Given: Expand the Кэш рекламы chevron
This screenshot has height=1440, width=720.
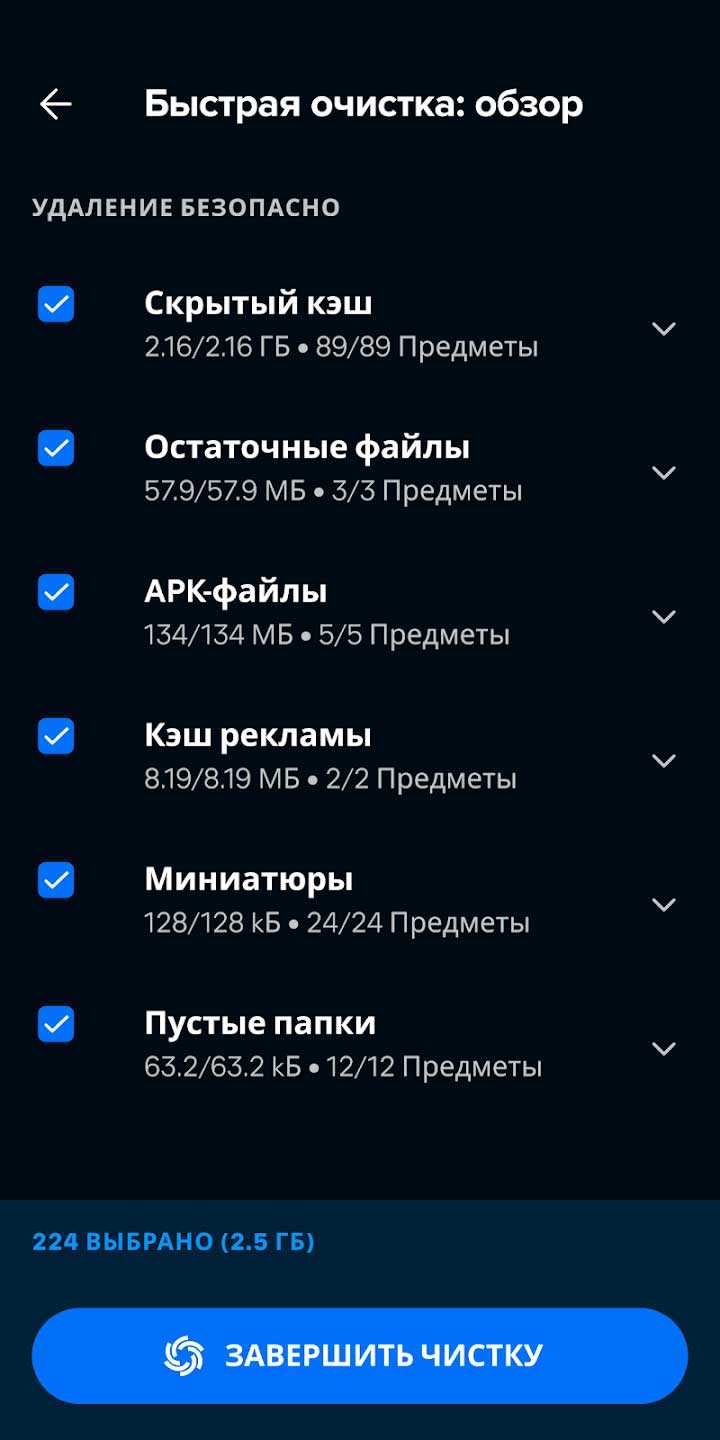Looking at the screenshot, I should pos(664,760).
